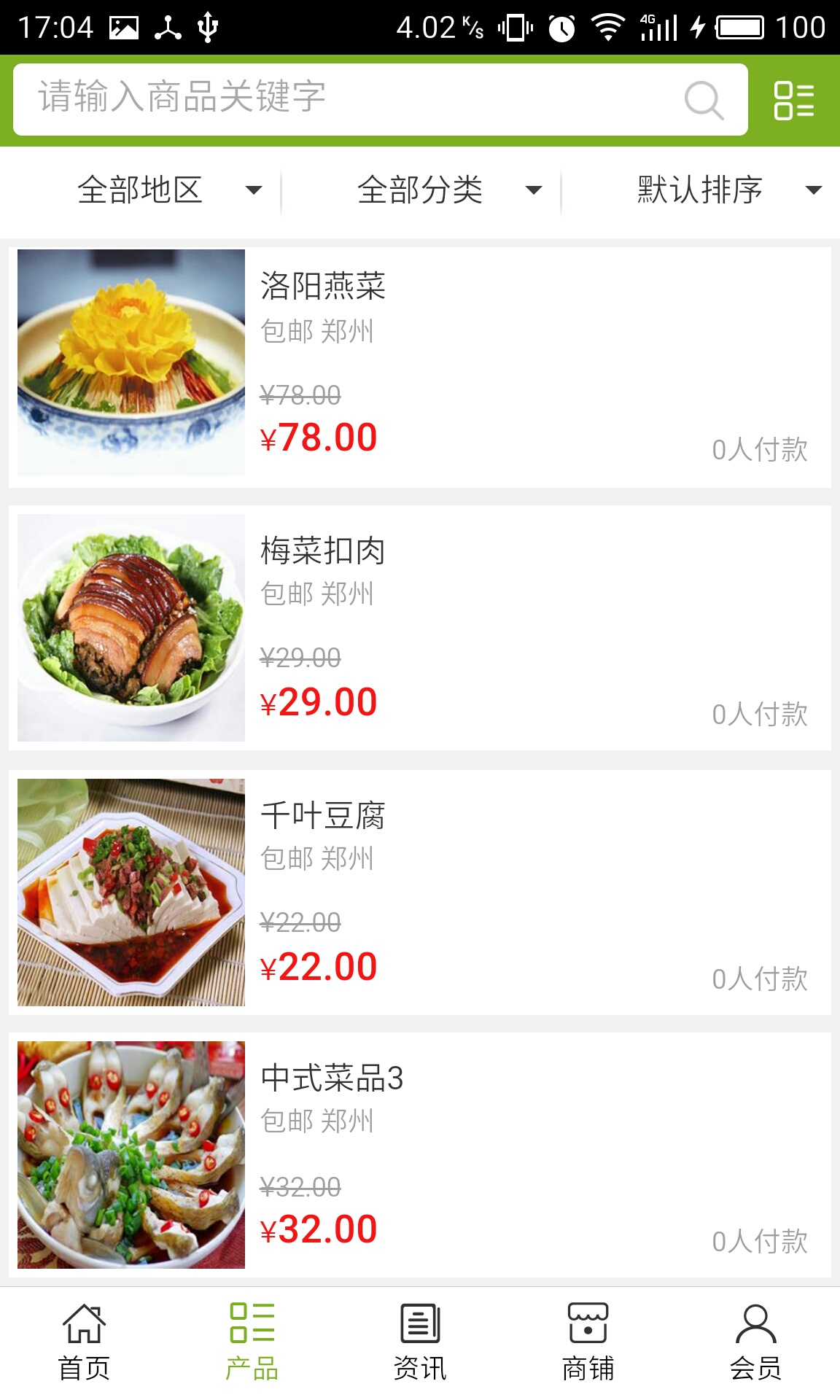View the 梅菜扣肉 product details

420,628
